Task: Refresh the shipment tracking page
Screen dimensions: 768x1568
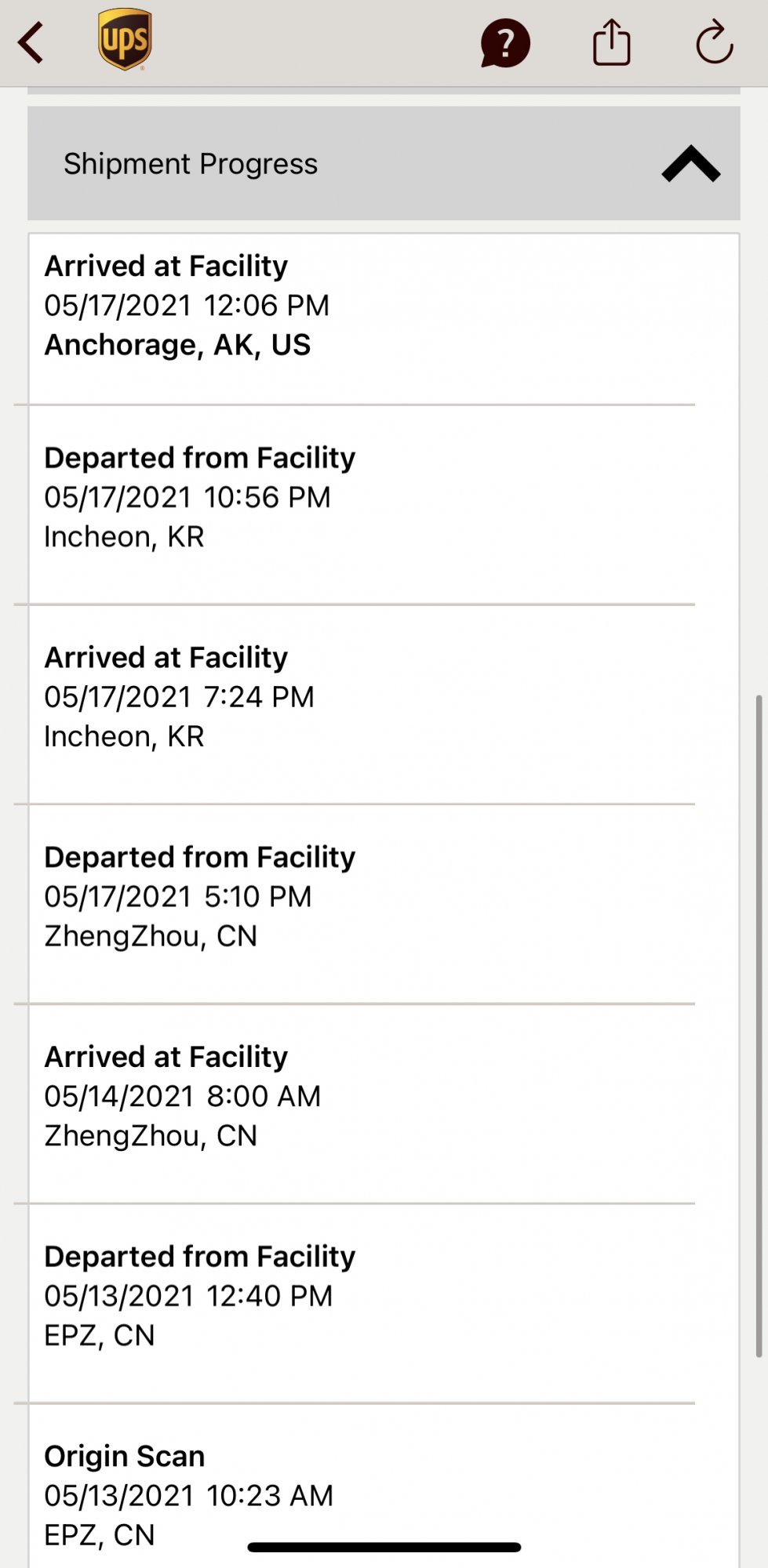Action: [714, 42]
